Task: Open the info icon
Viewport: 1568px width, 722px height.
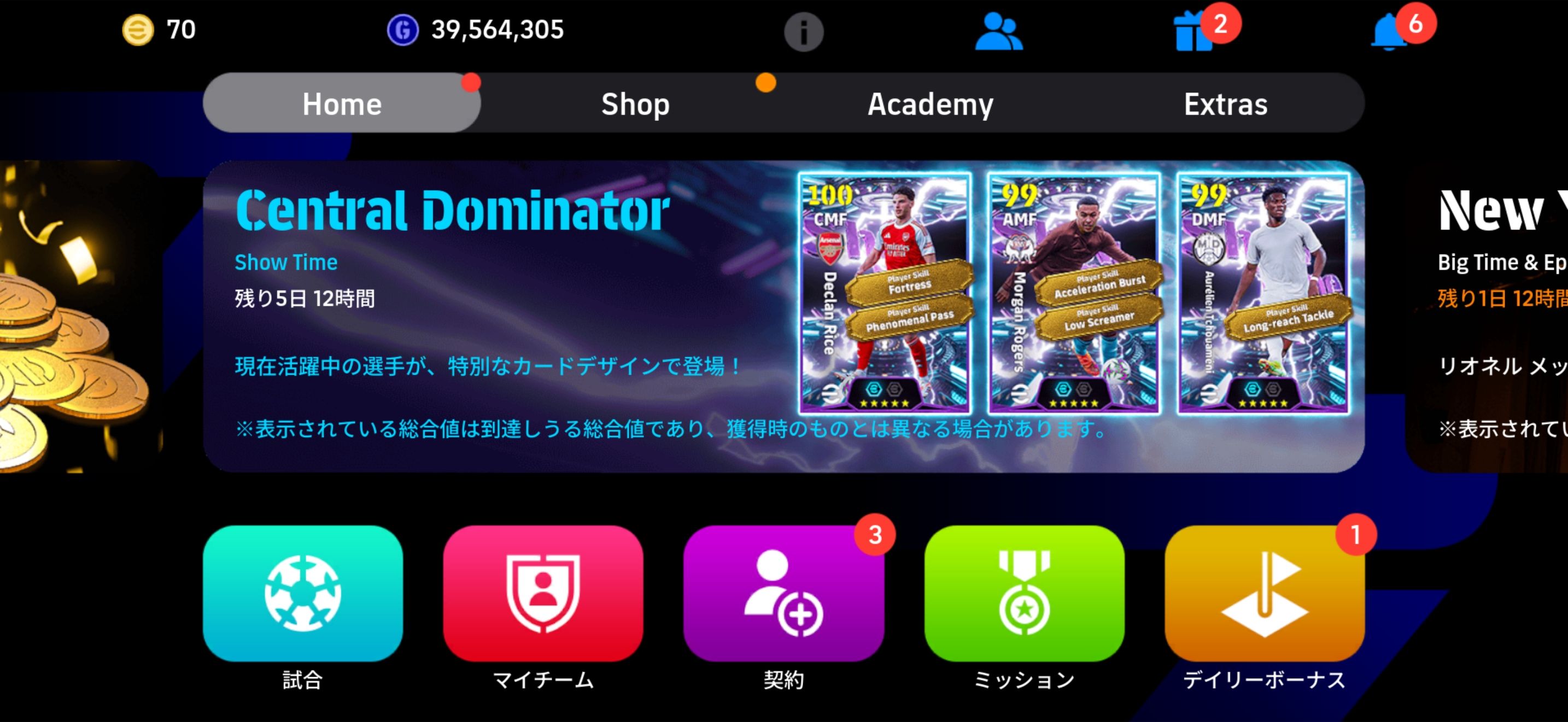Action: tap(803, 32)
